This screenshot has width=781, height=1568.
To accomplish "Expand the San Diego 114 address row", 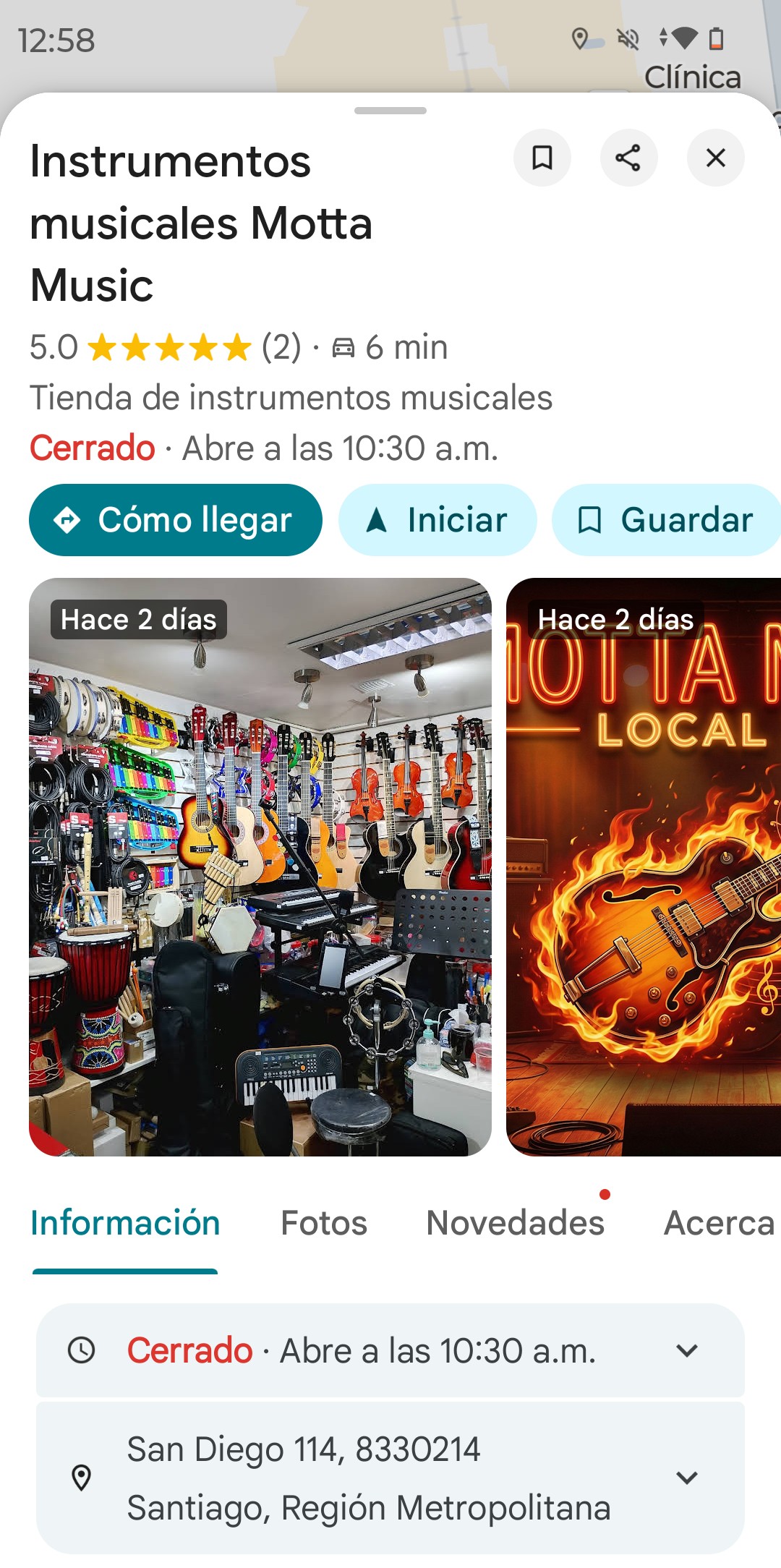I will (390, 1478).
